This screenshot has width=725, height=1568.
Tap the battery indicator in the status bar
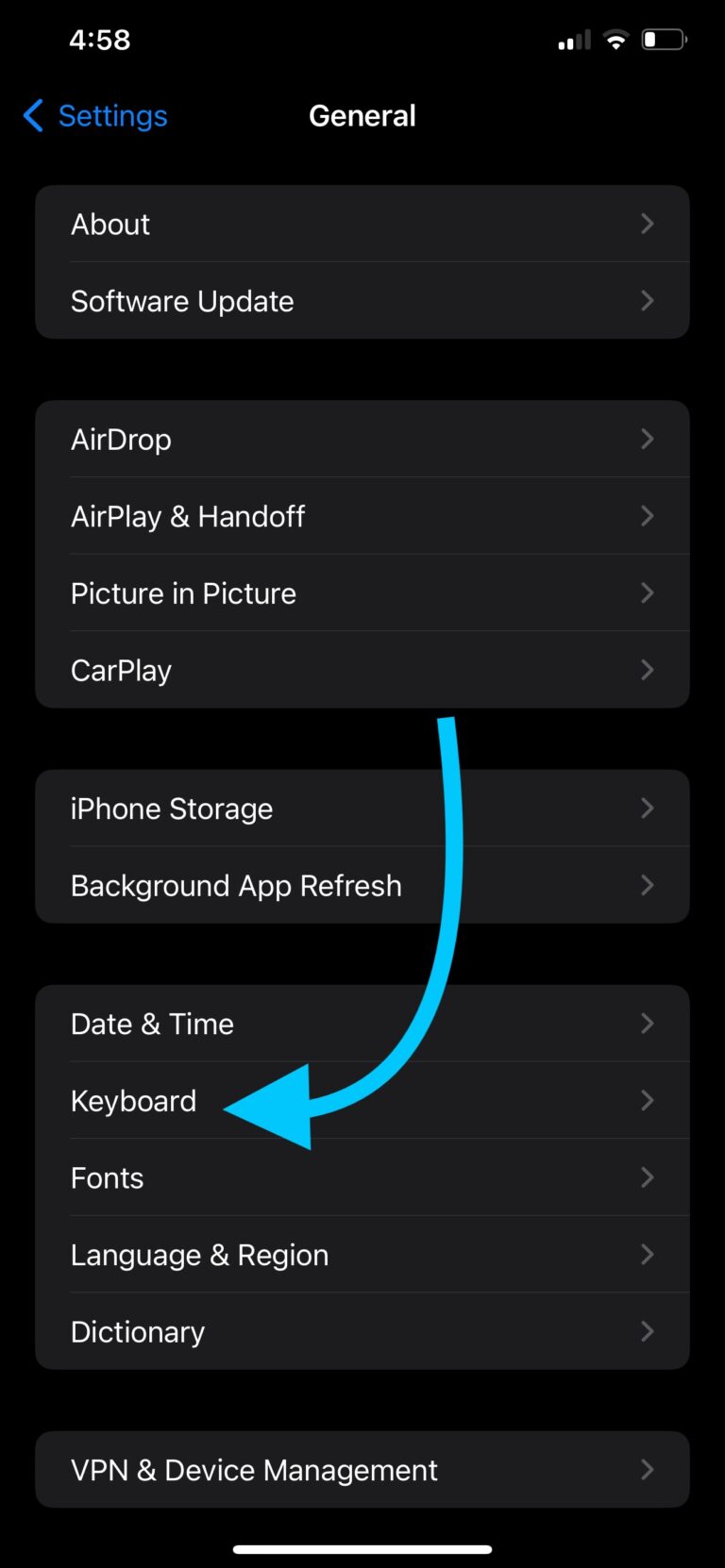665,39
